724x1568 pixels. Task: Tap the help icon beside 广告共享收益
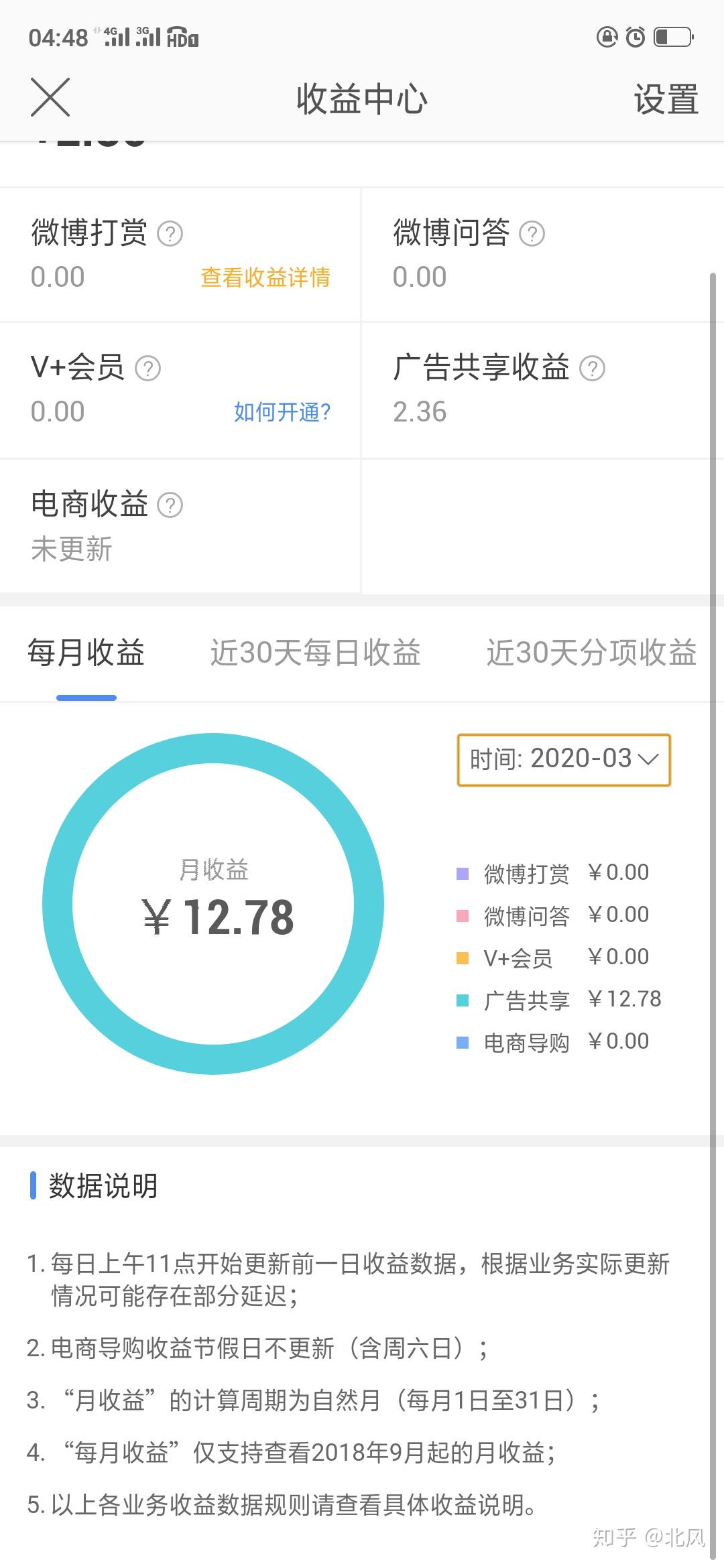pyautogui.click(x=593, y=368)
